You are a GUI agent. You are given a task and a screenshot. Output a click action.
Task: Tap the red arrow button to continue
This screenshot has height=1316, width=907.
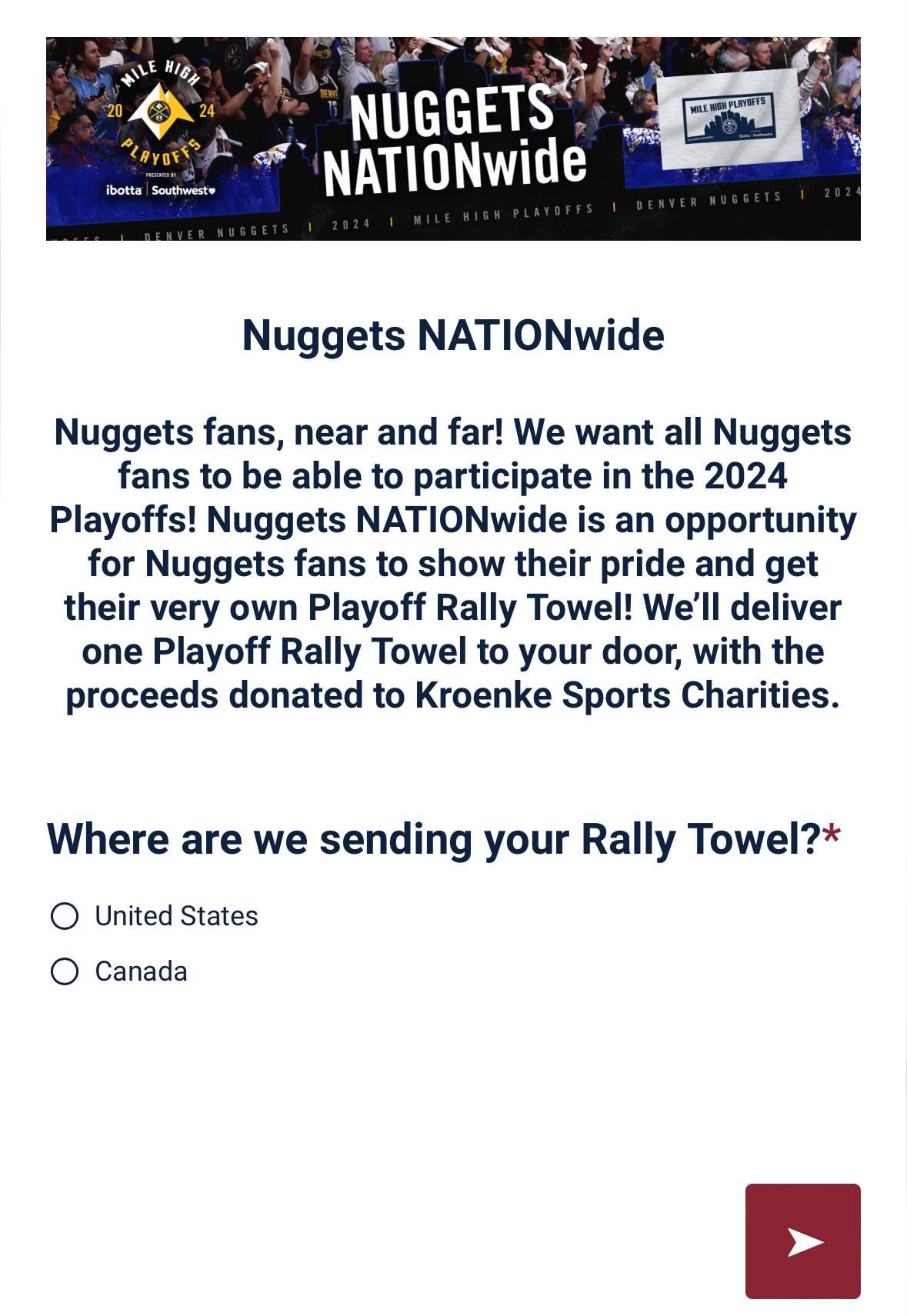[x=802, y=1241]
